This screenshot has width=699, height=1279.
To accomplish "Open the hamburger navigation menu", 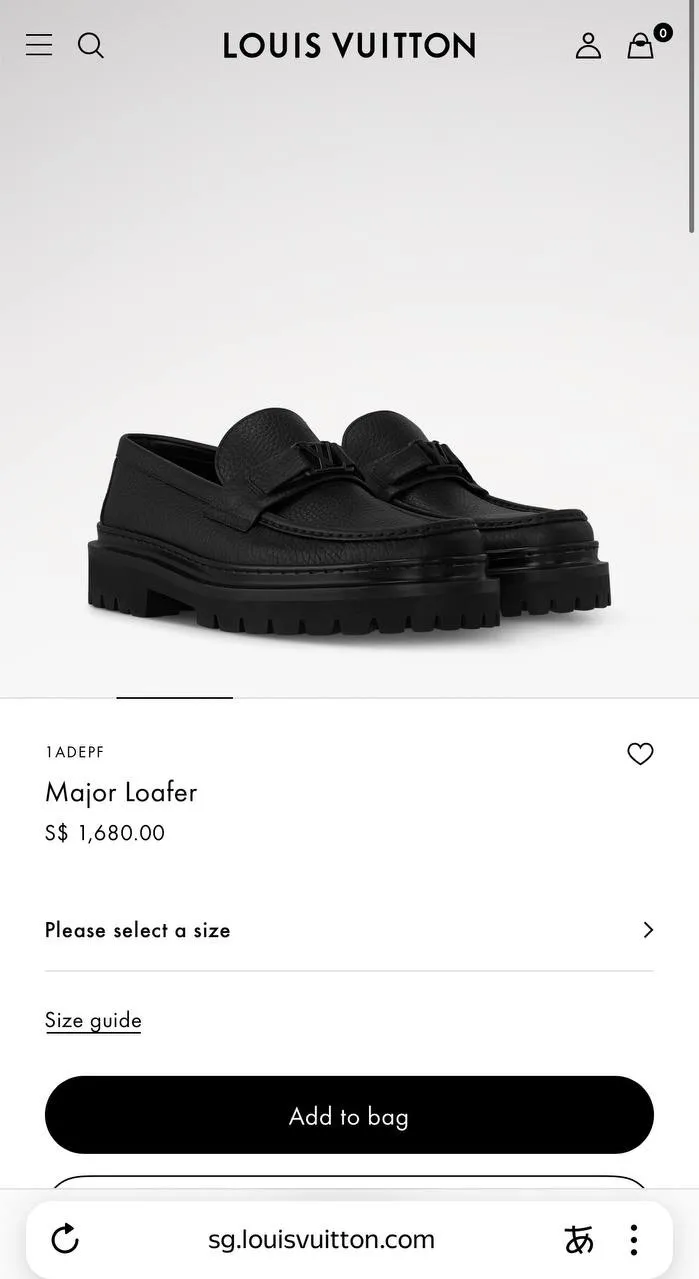I will (x=39, y=45).
